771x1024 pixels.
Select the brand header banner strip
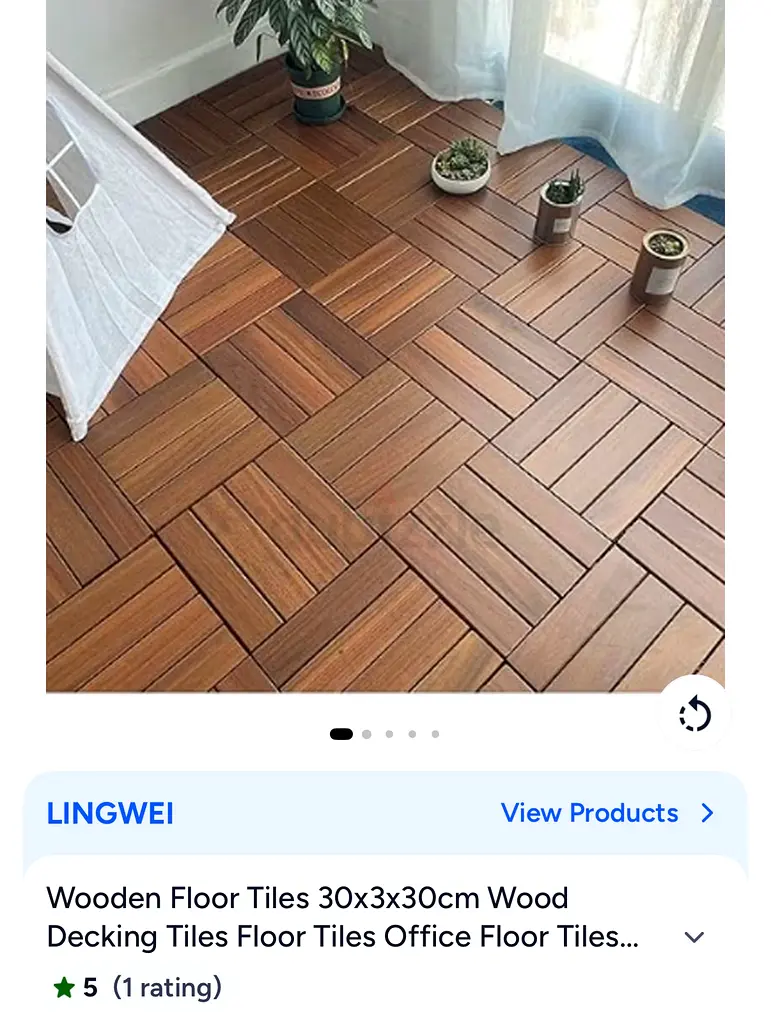(x=385, y=813)
